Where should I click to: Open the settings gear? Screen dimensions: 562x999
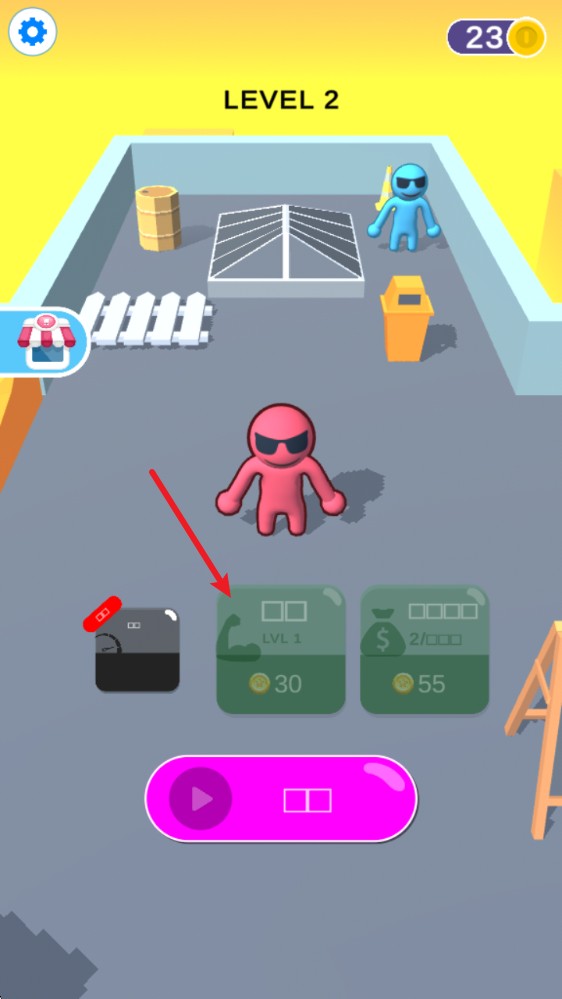click(32, 31)
